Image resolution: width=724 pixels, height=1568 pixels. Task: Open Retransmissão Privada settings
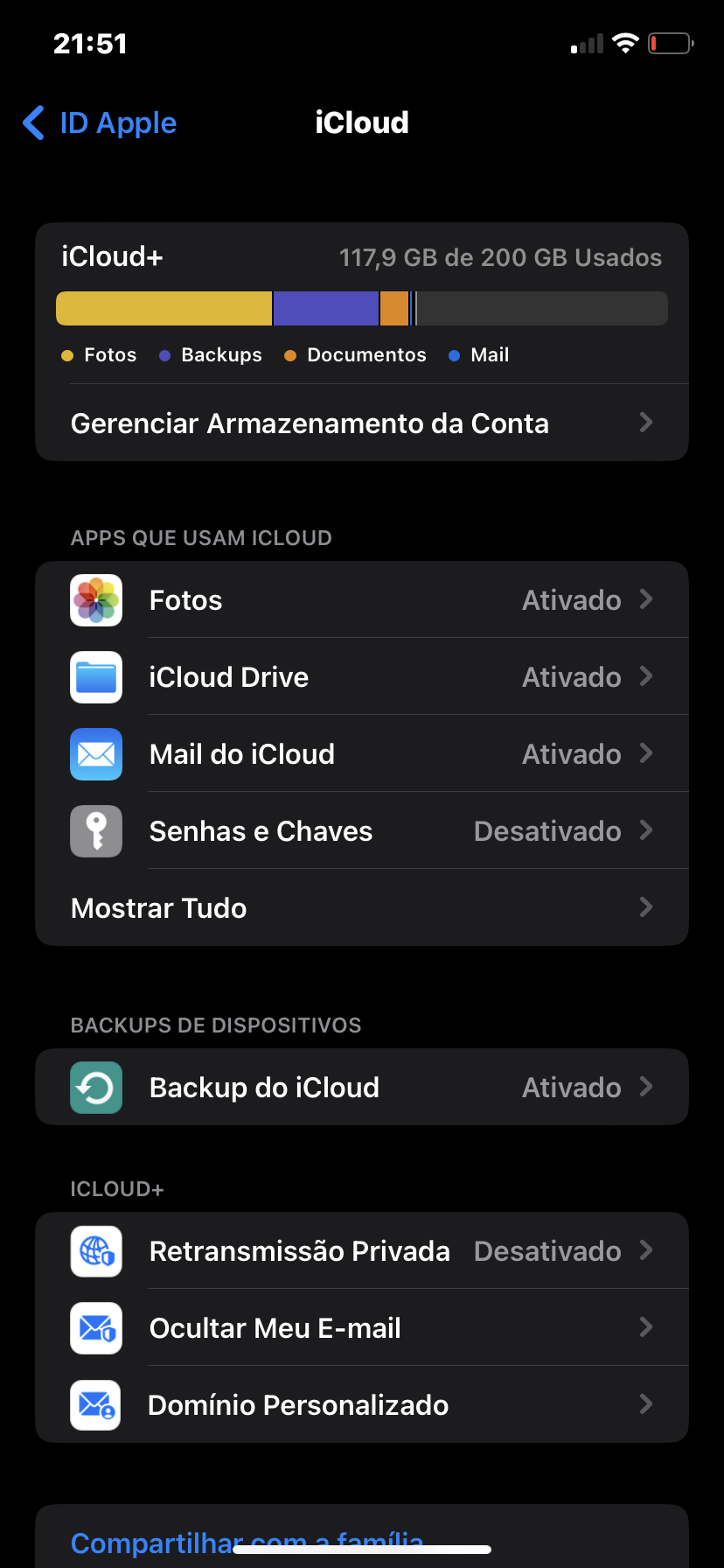(361, 1251)
